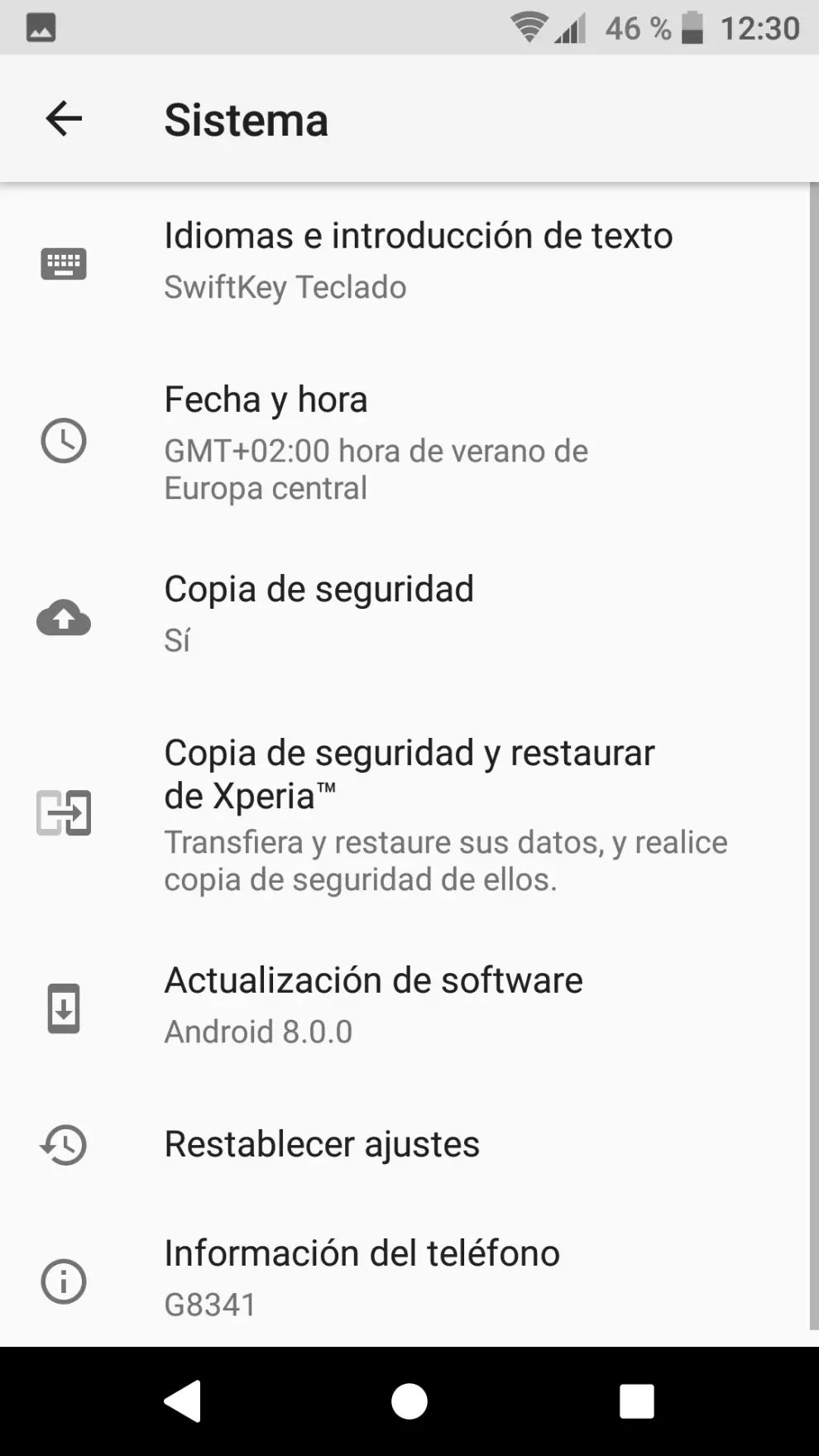Open Copia de seguridad settings
The height and width of the screenshot is (1456, 819).
[319, 613]
